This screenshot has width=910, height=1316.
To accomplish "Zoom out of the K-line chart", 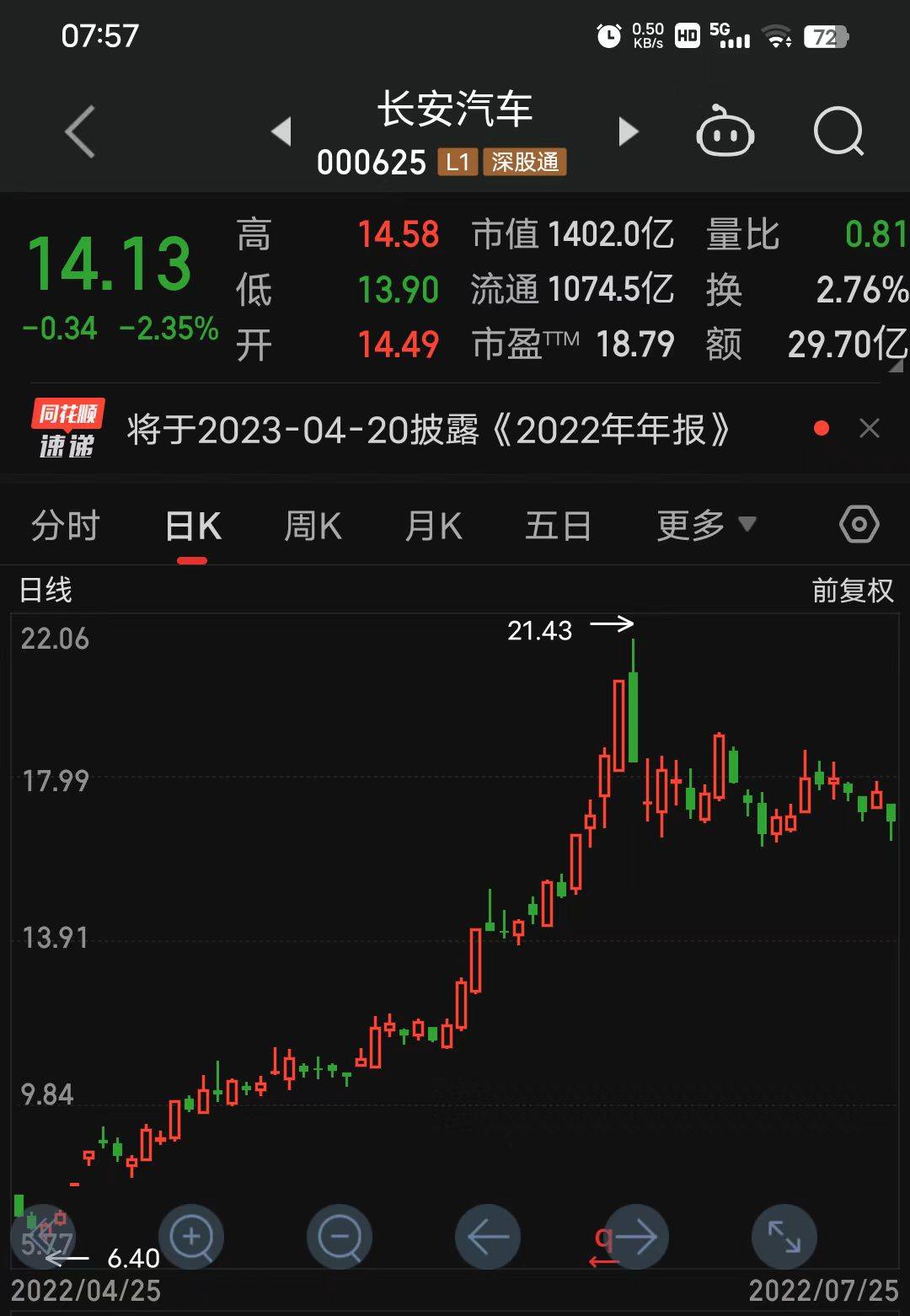I will click(x=340, y=1237).
